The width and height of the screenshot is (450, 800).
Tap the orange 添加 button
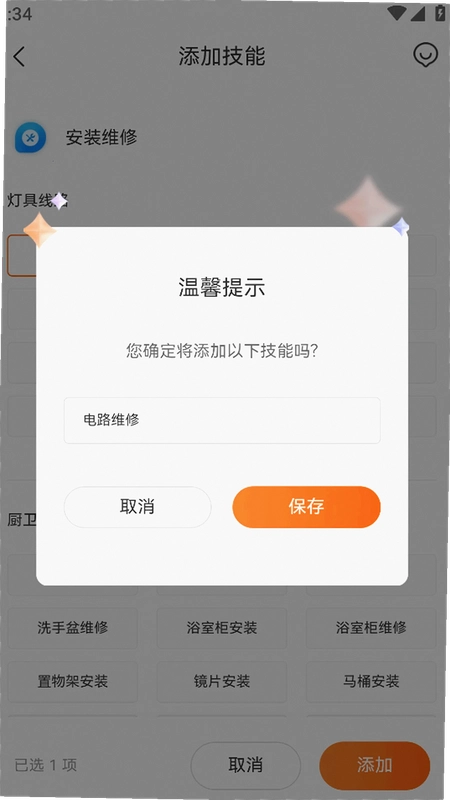(x=374, y=765)
